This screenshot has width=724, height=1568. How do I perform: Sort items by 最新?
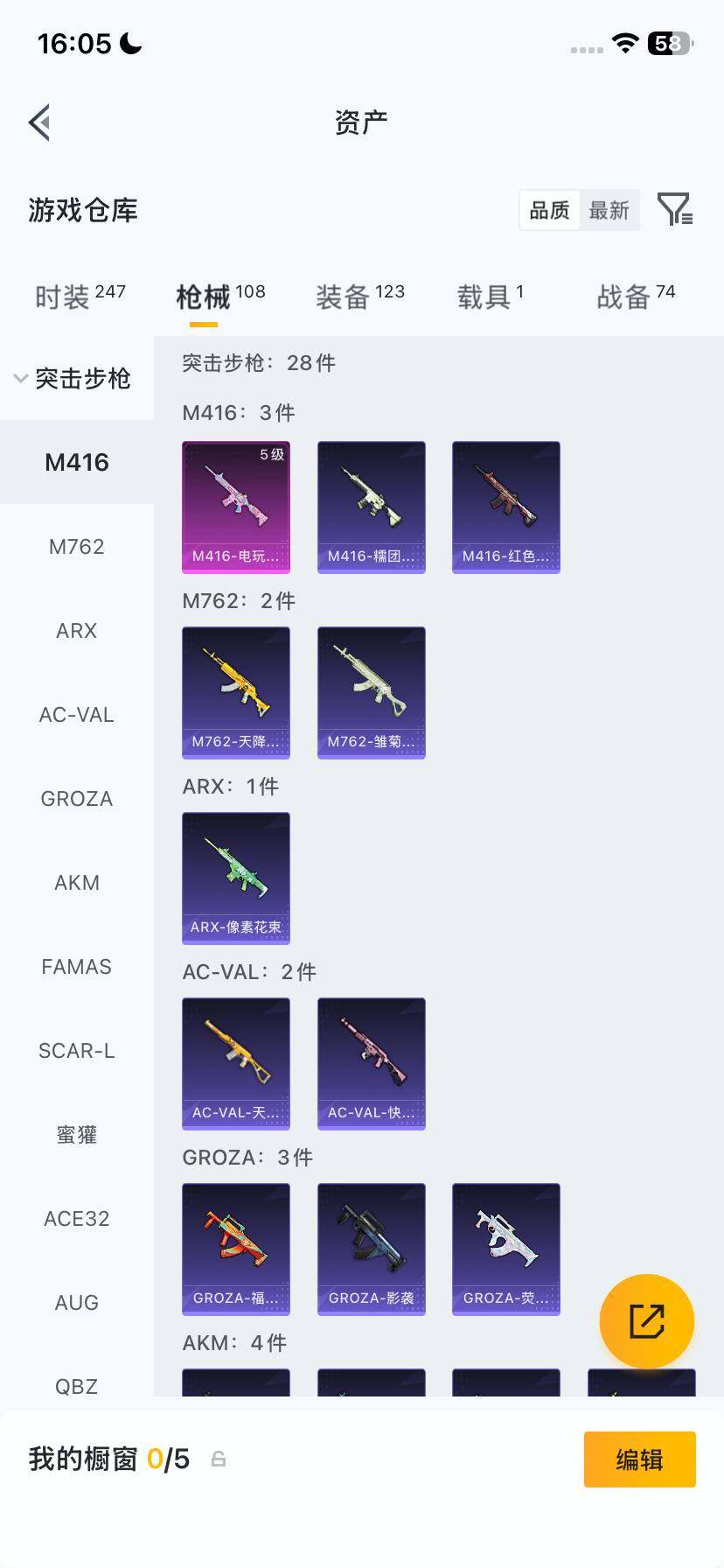(609, 211)
